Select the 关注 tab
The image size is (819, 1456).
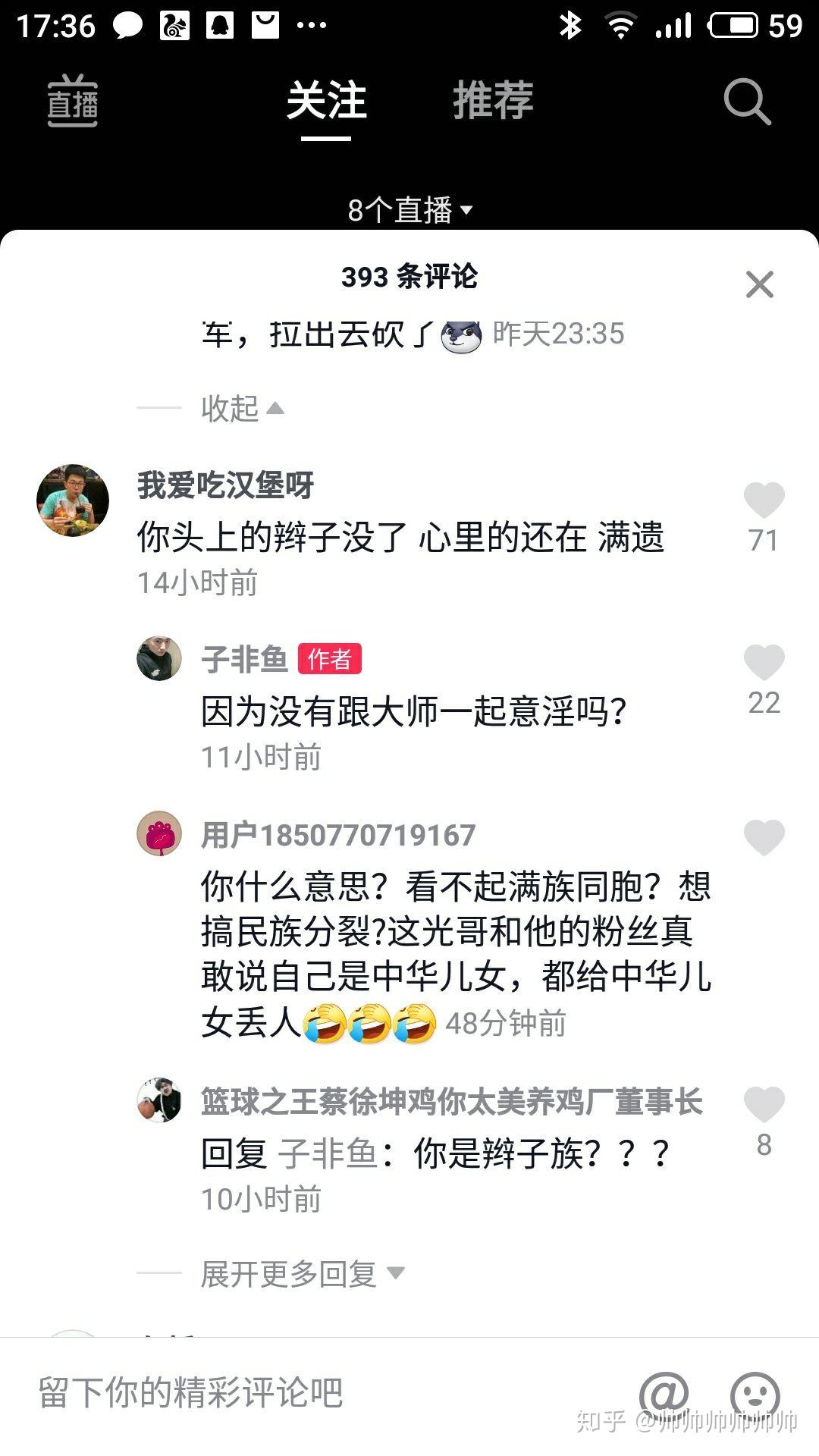[326, 102]
